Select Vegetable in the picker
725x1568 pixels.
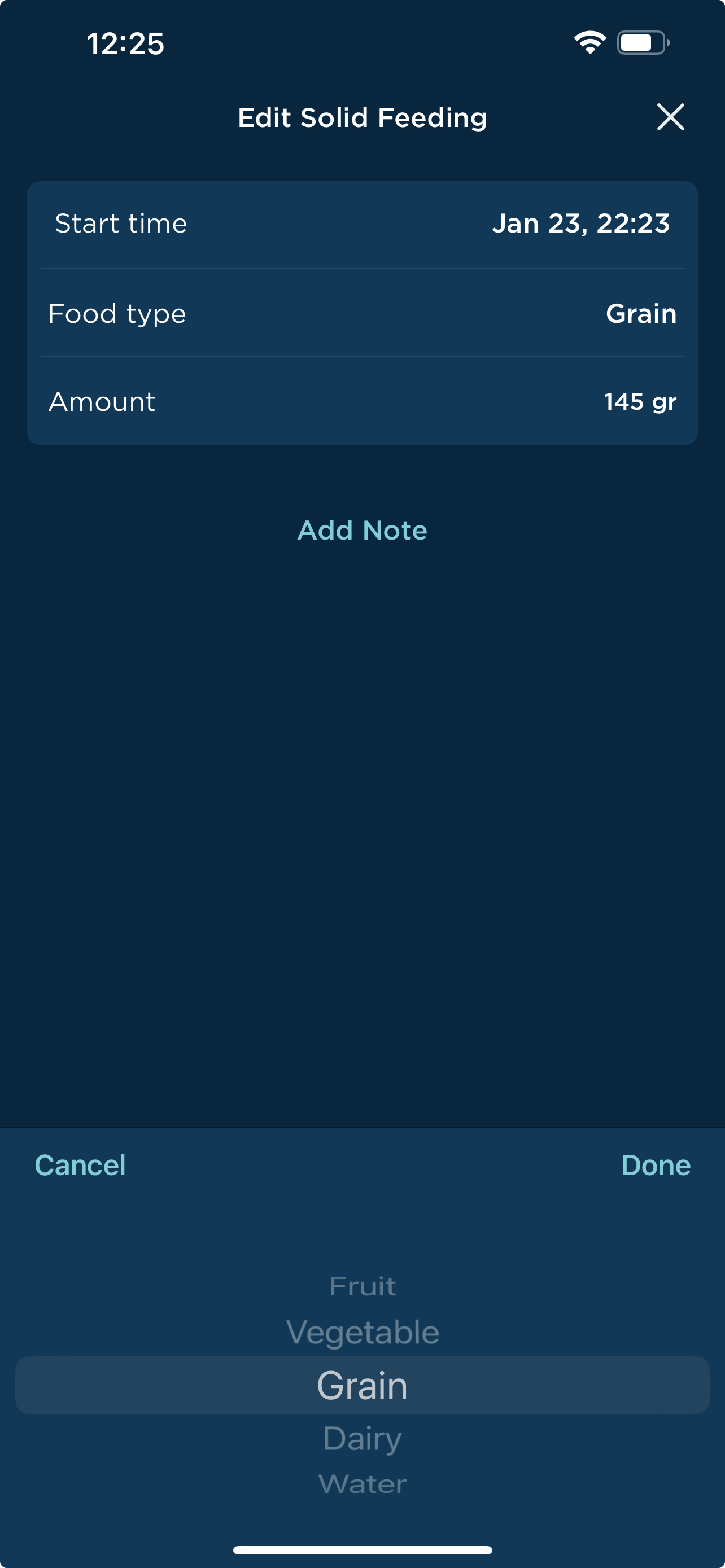click(x=362, y=1333)
